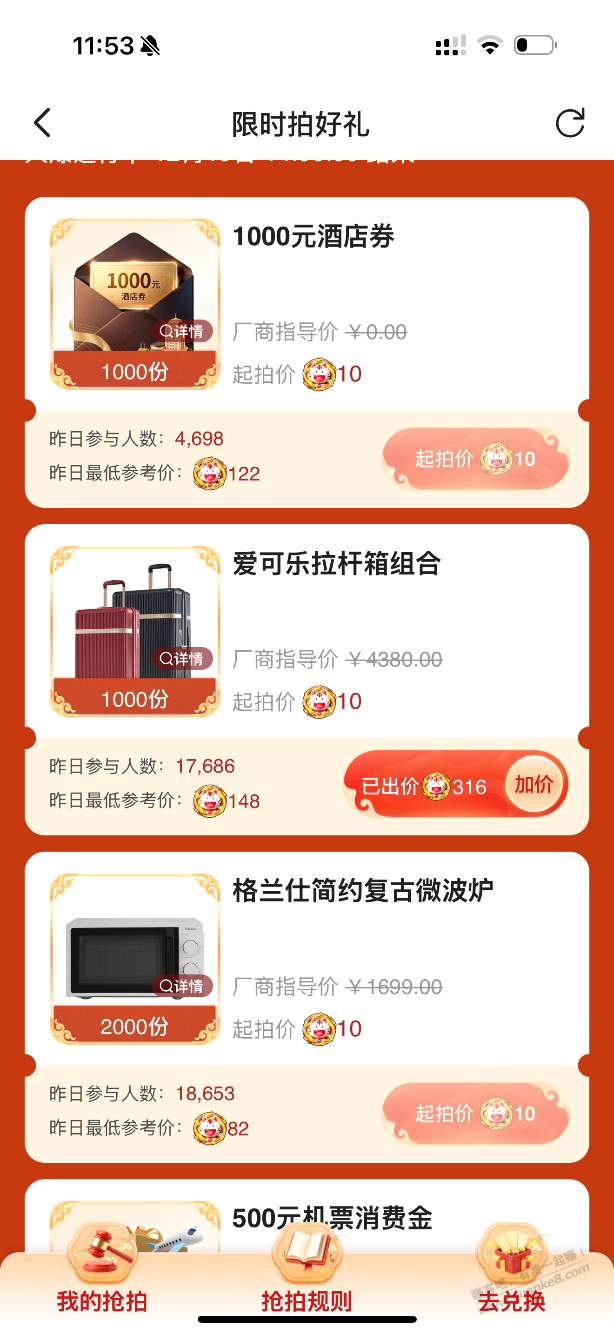
Task: Open the 500元机票消费金 card
Action: (x=332, y=1218)
